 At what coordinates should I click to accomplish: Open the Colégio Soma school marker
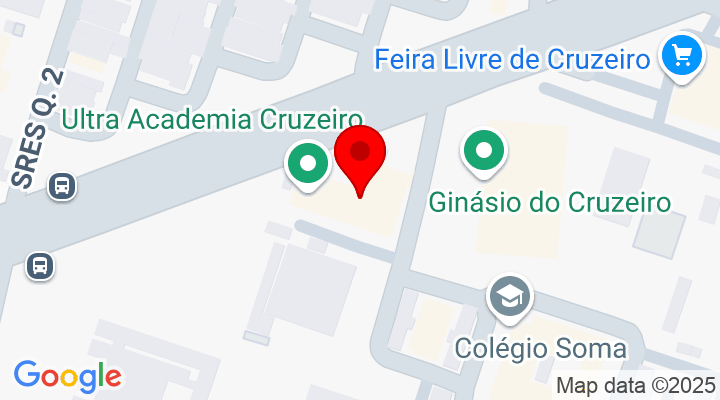510,298
